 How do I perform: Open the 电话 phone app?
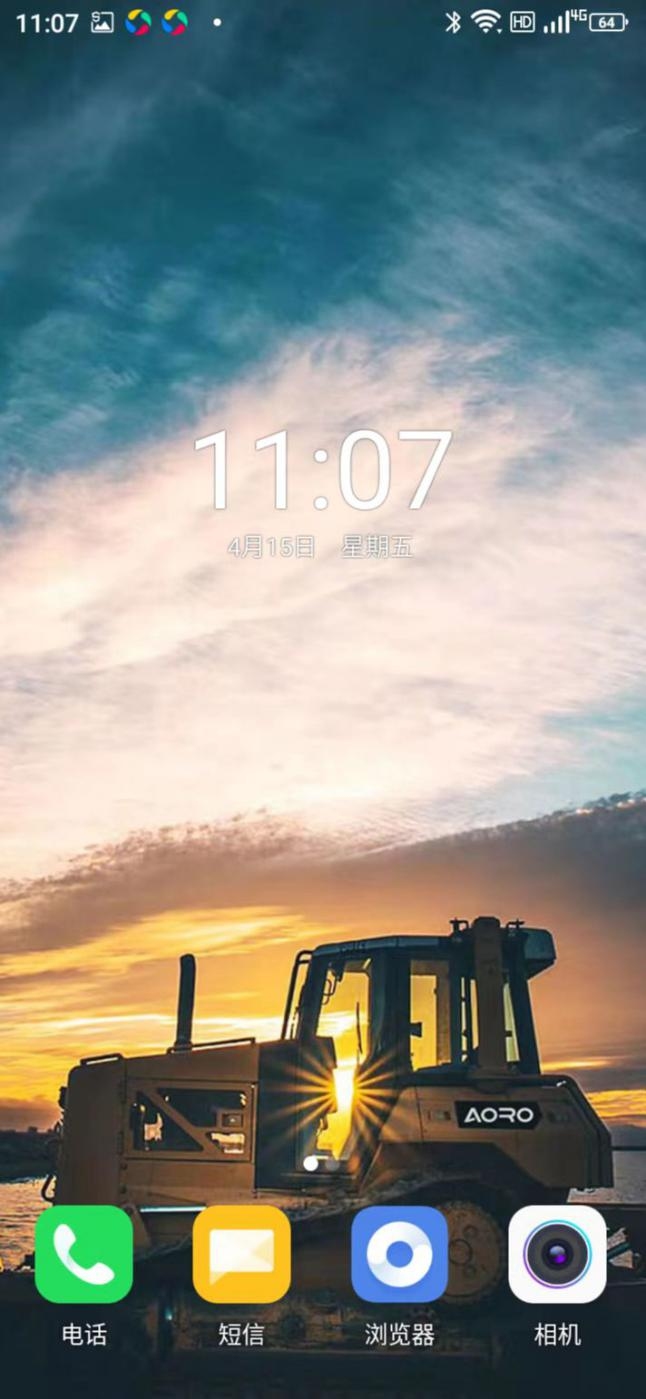pyautogui.click(x=84, y=1254)
